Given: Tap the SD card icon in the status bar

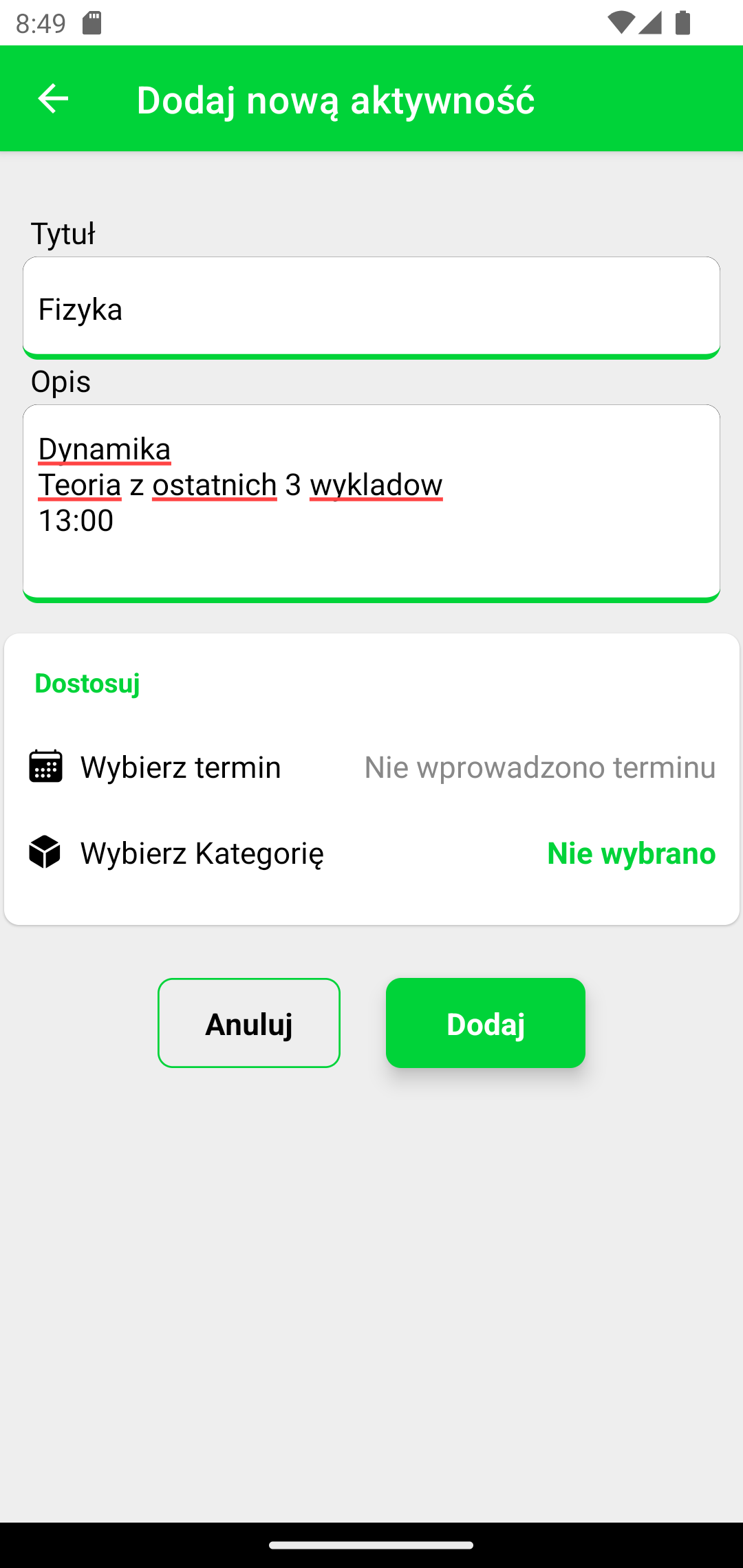Looking at the screenshot, I should 91,23.
